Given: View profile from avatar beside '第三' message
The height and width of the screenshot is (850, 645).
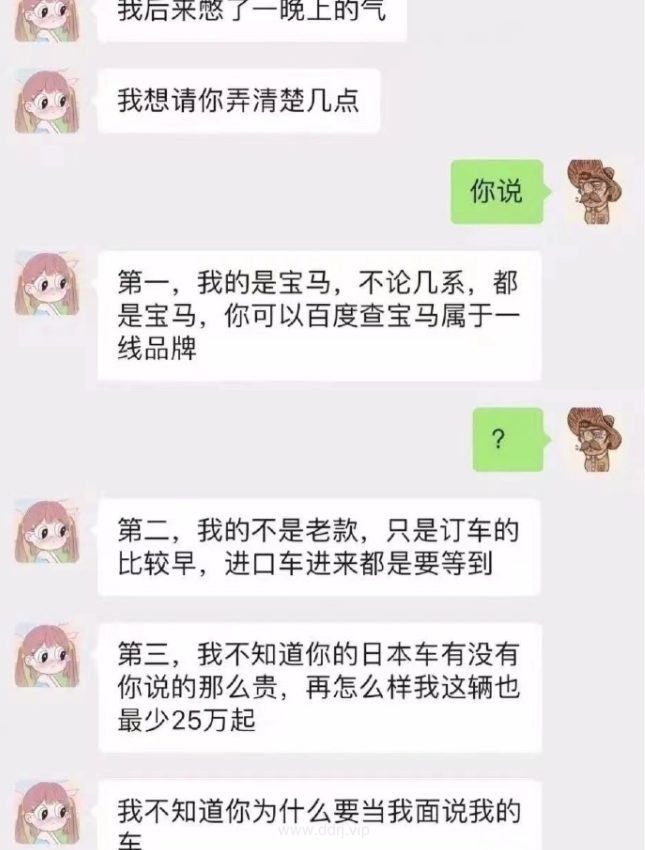Looking at the screenshot, I should (x=47, y=656).
